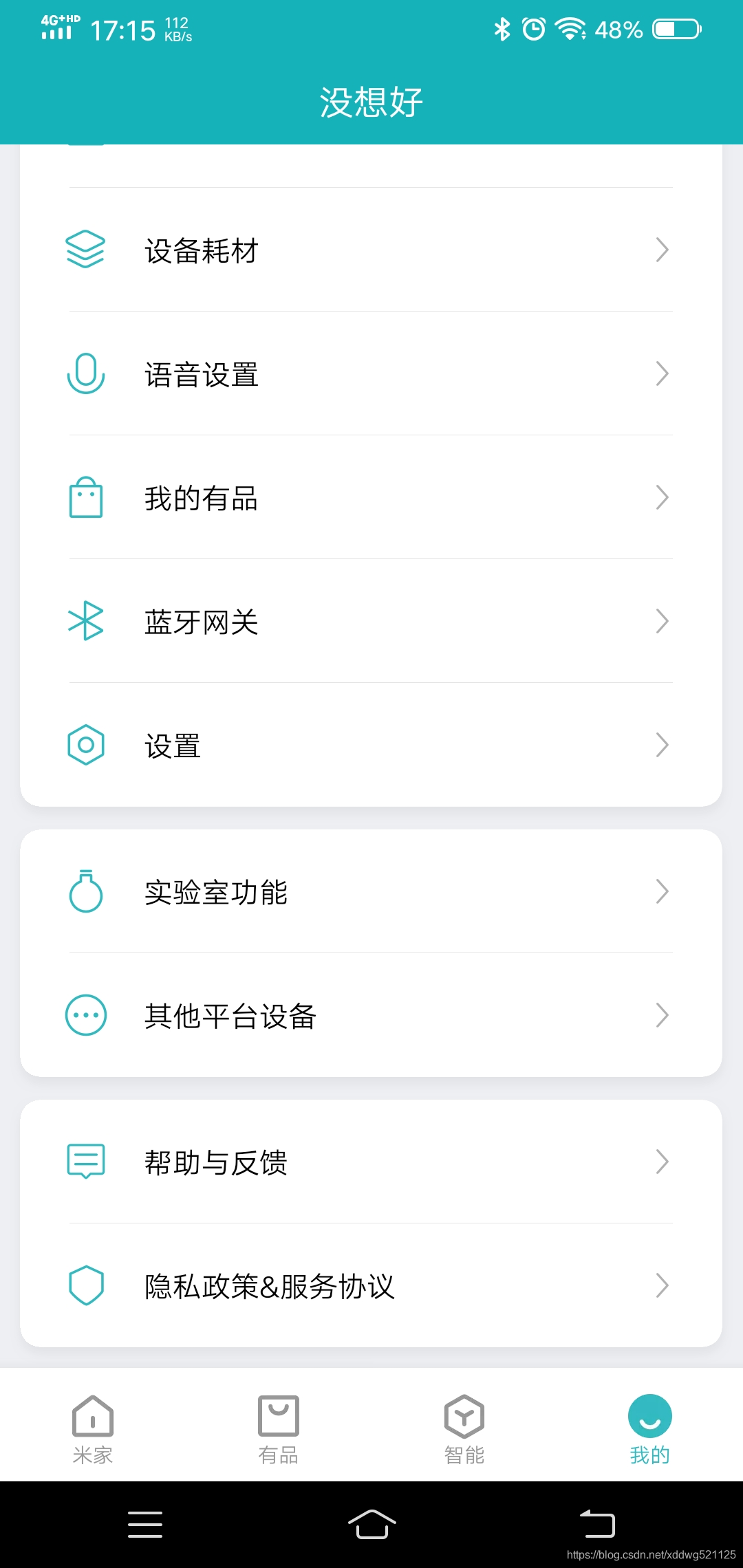Tap the Bluetooth icon for 蓝牙网关
This screenshot has width=743, height=1568.
(x=86, y=621)
